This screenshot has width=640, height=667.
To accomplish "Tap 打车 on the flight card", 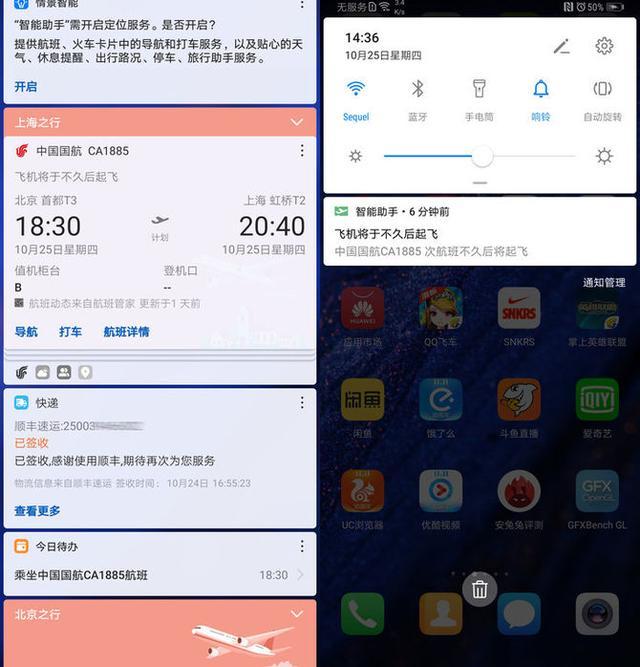I will pos(70,332).
